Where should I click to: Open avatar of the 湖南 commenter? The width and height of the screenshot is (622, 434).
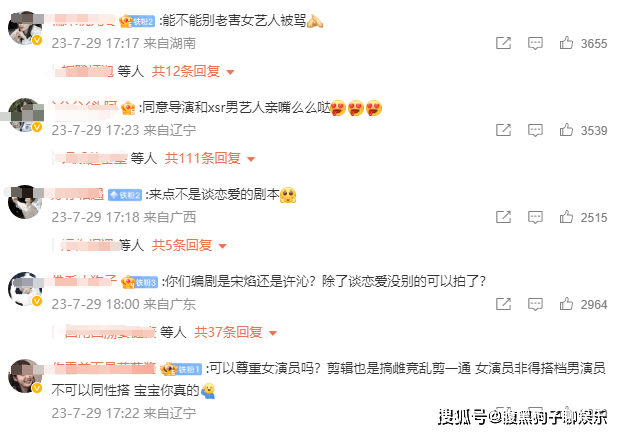tap(24, 31)
